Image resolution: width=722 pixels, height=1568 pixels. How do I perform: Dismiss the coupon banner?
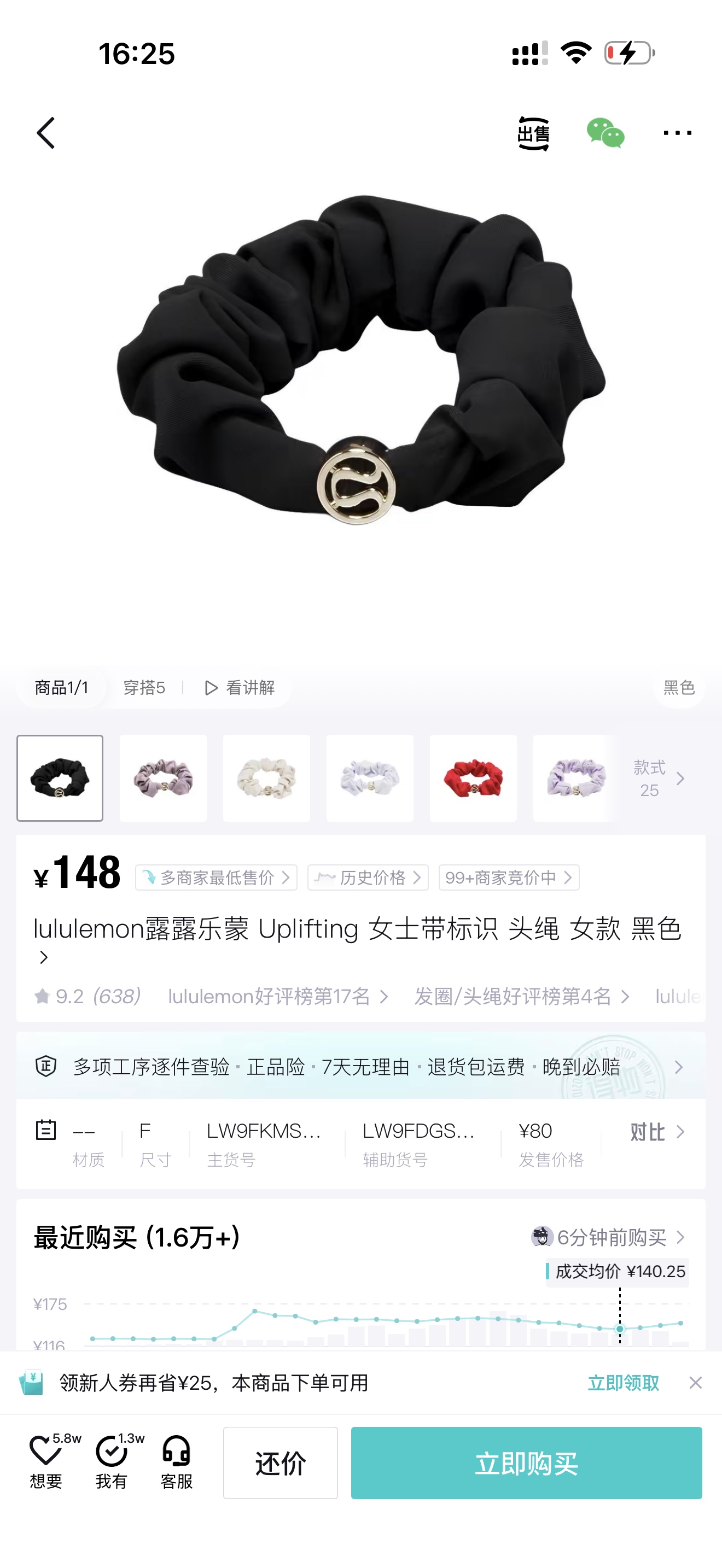tap(695, 1383)
